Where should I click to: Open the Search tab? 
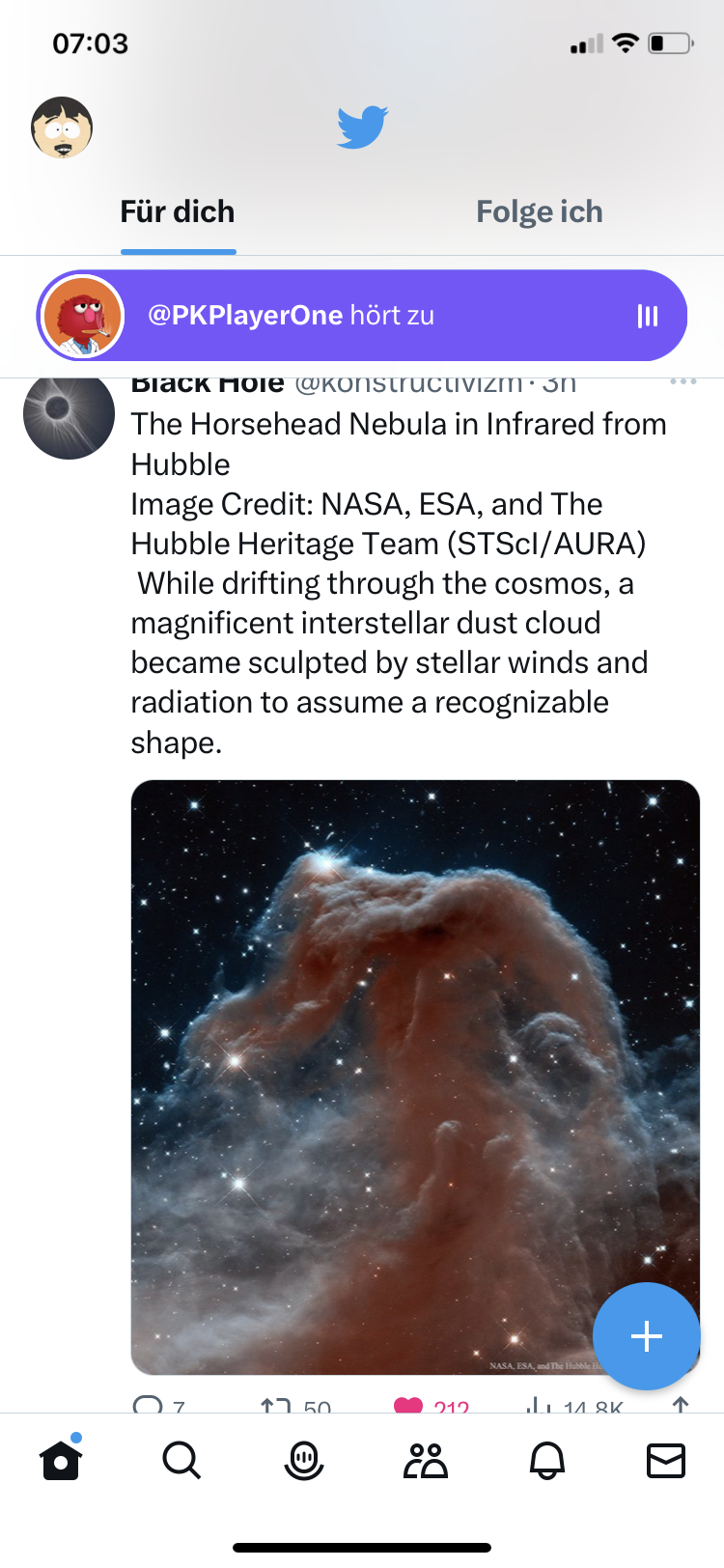[181, 1461]
